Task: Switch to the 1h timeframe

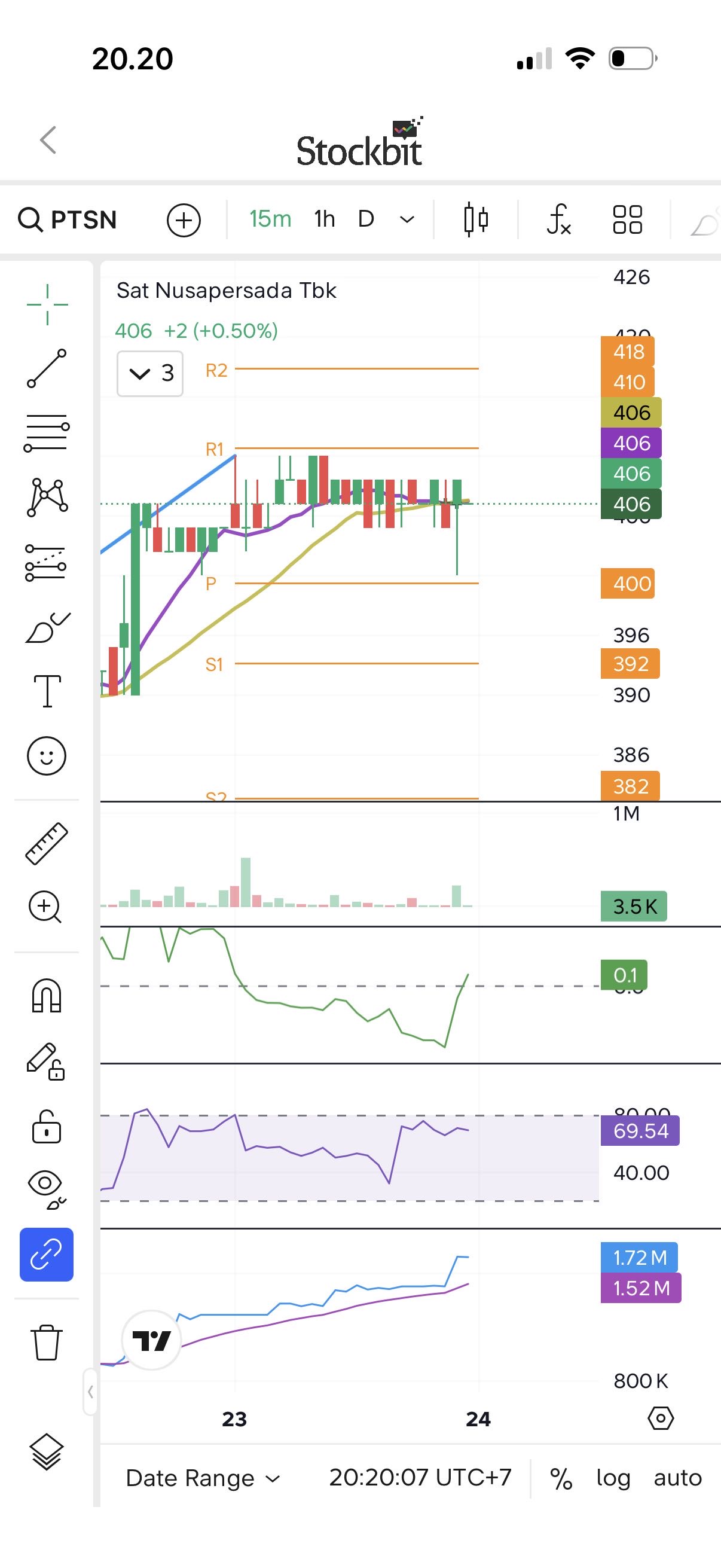Action: pyautogui.click(x=324, y=219)
